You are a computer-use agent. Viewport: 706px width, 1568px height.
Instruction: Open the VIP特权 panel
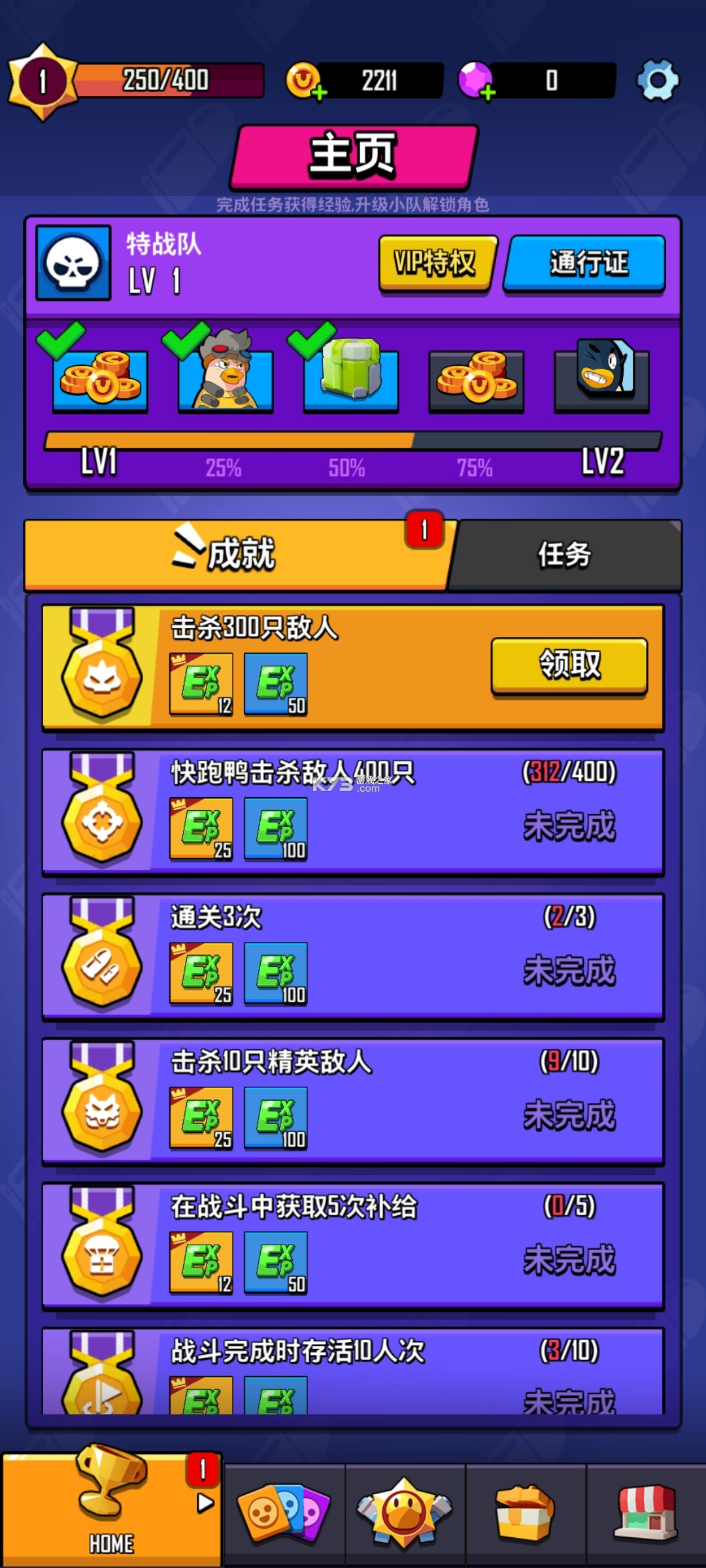(x=437, y=260)
